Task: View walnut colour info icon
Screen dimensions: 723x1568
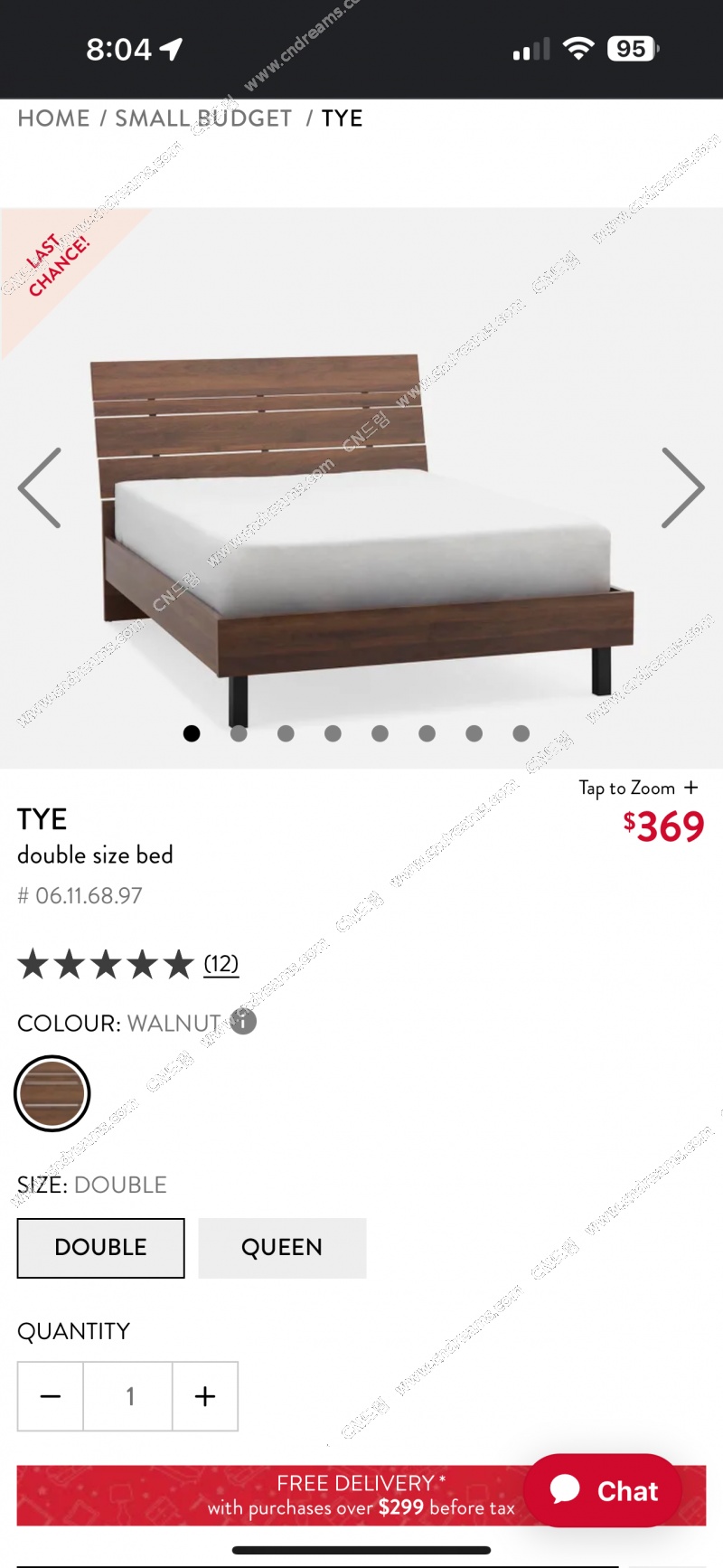Action: (243, 1022)
